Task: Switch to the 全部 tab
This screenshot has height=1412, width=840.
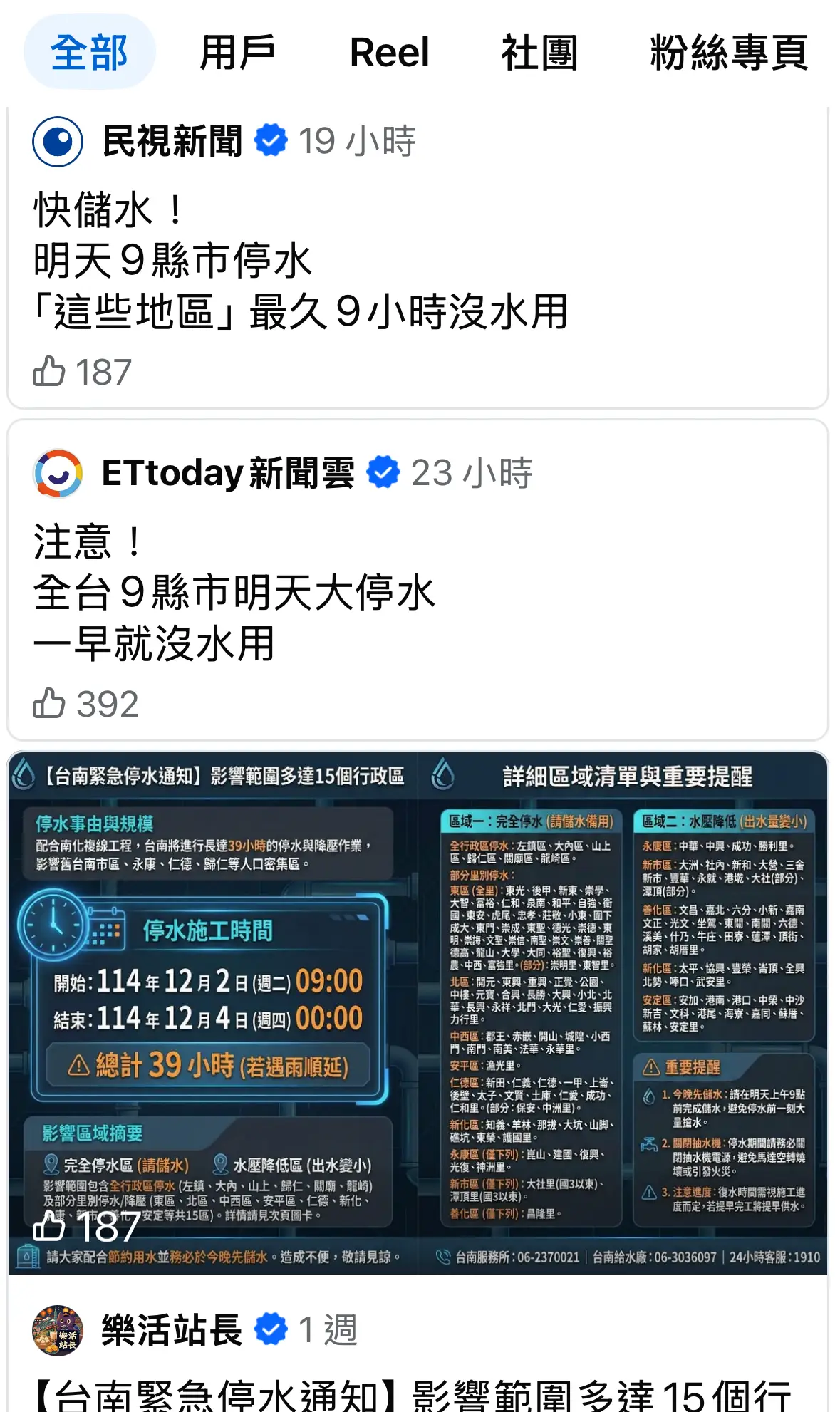Action: point(89,53)
